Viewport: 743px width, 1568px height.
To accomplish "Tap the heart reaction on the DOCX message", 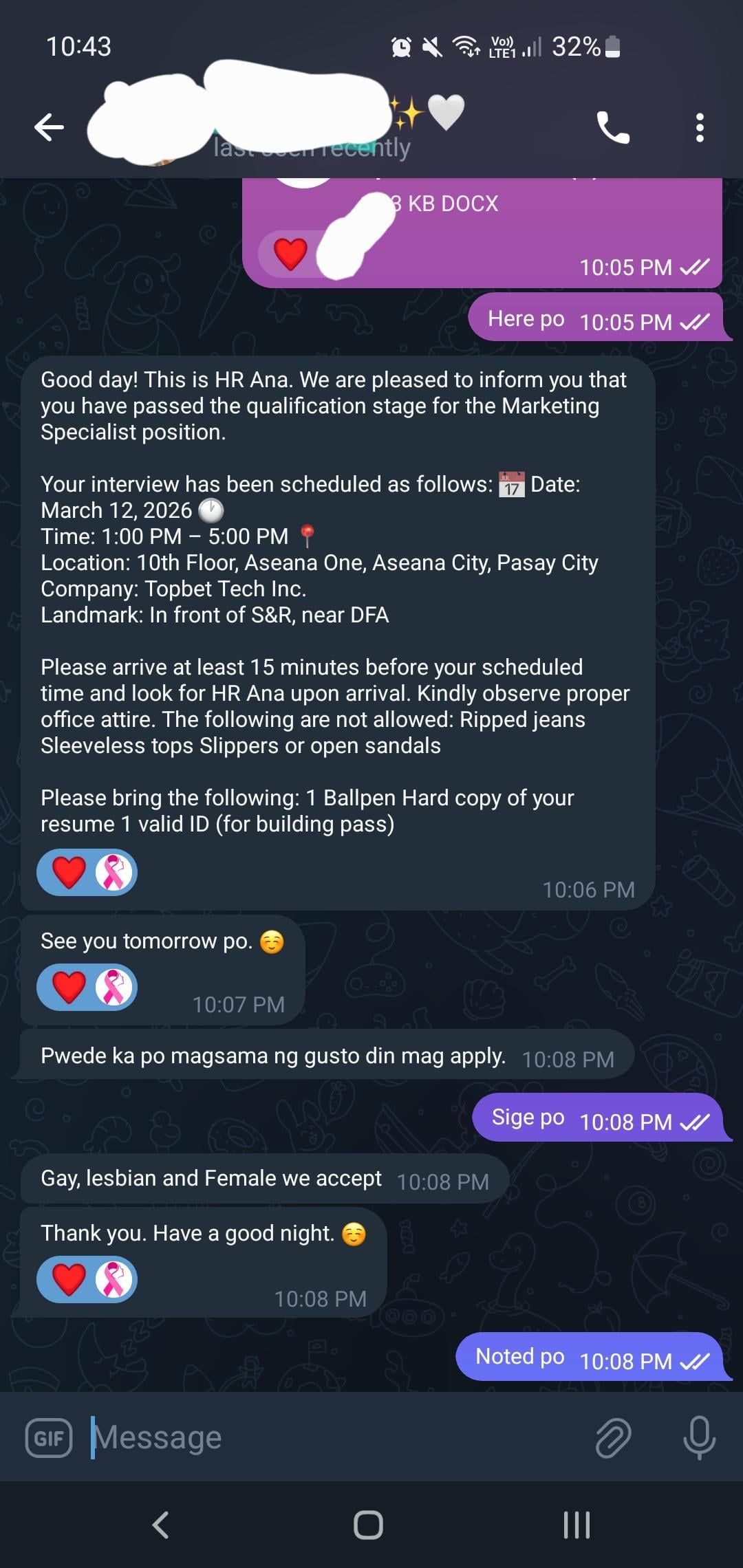I will pos(290,254).
